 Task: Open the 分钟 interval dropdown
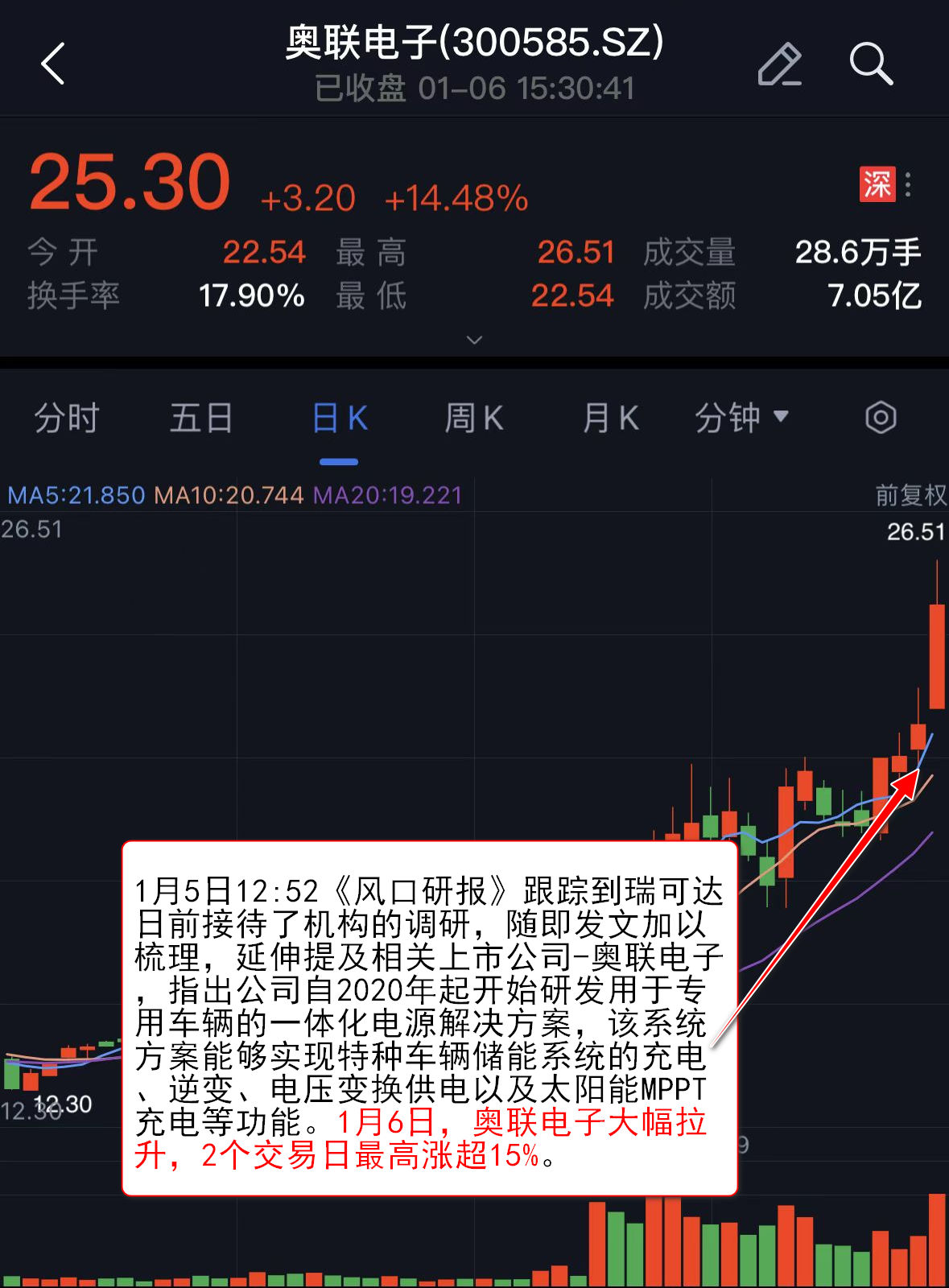pos(741,419)
